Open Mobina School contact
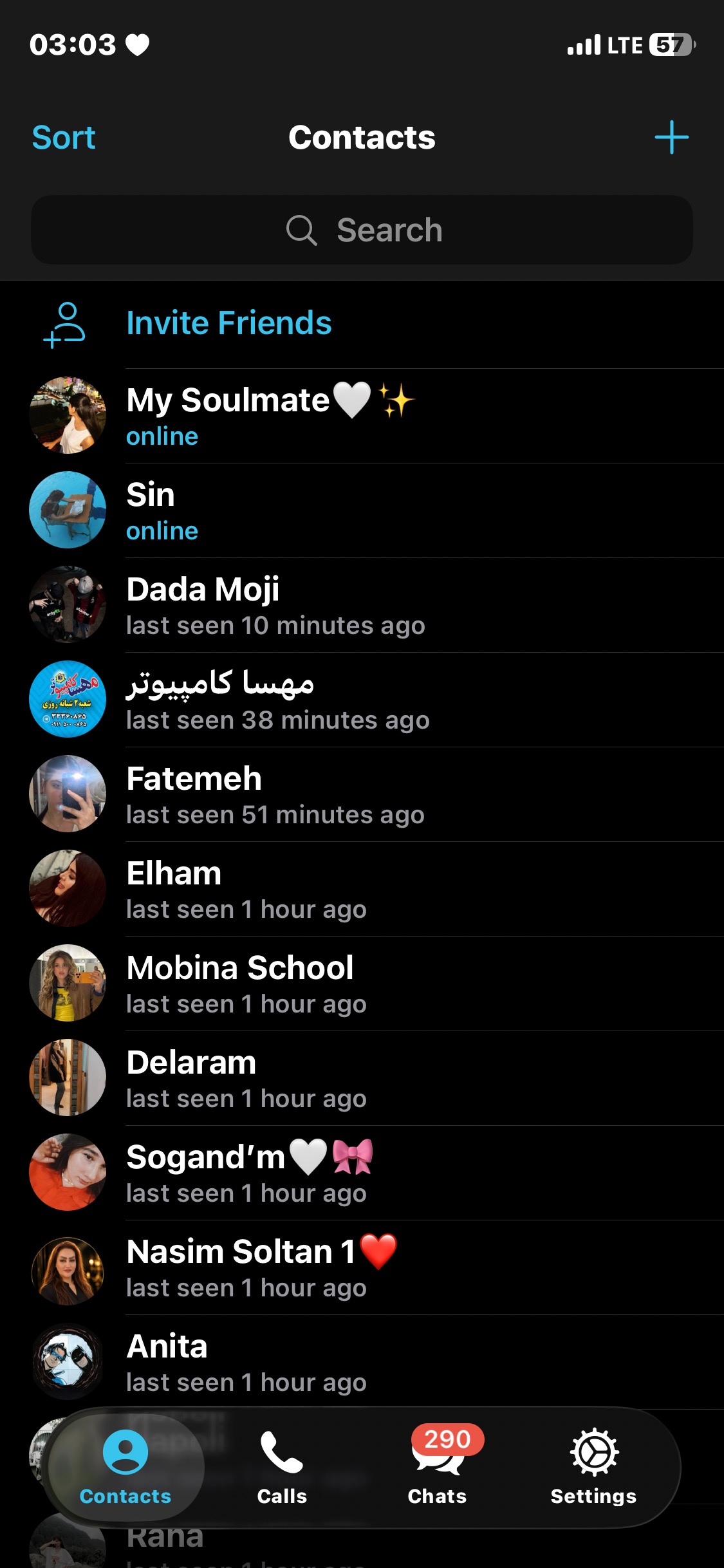This screenshot has height=1568, width=724. tap(362, 984)
